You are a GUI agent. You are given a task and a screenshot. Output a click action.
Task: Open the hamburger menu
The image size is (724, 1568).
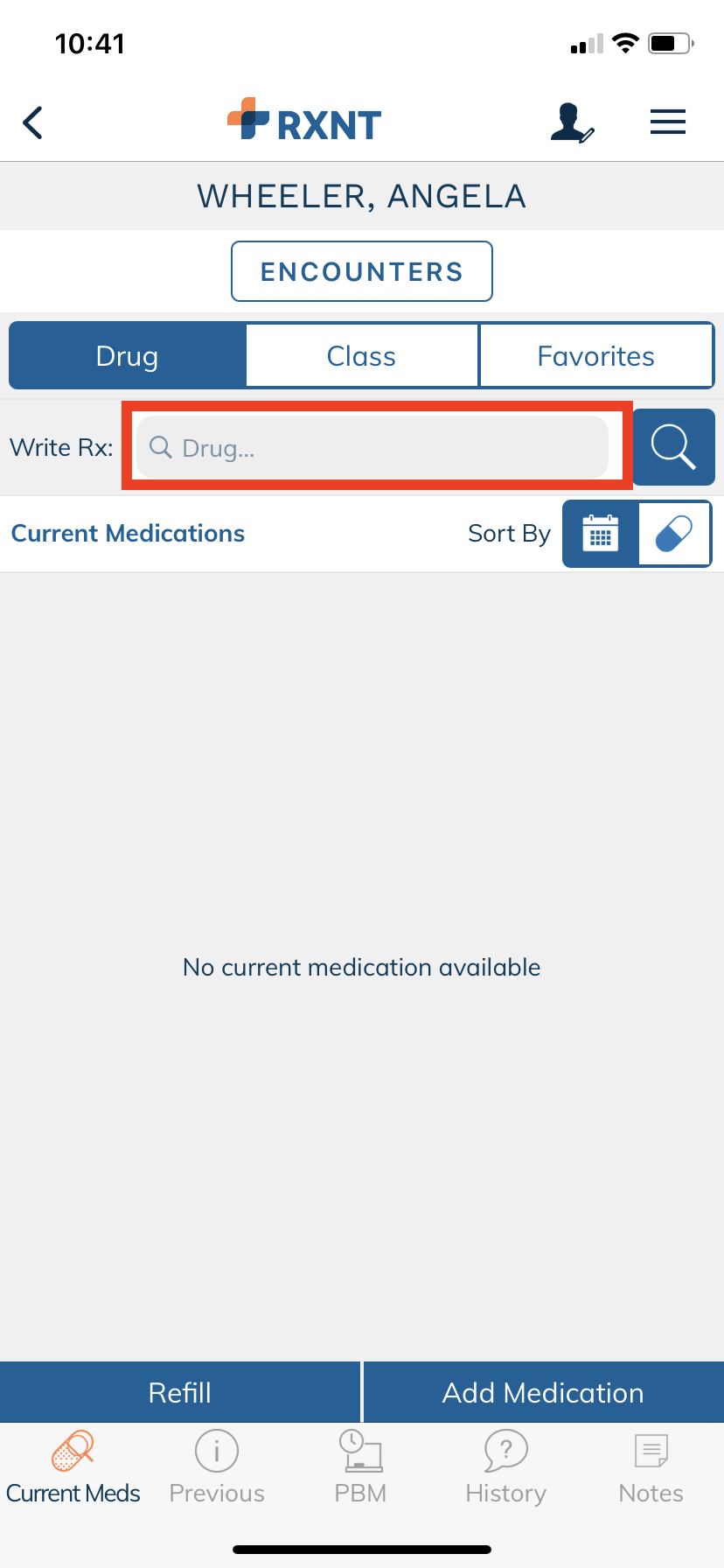(x=668, y=122)
